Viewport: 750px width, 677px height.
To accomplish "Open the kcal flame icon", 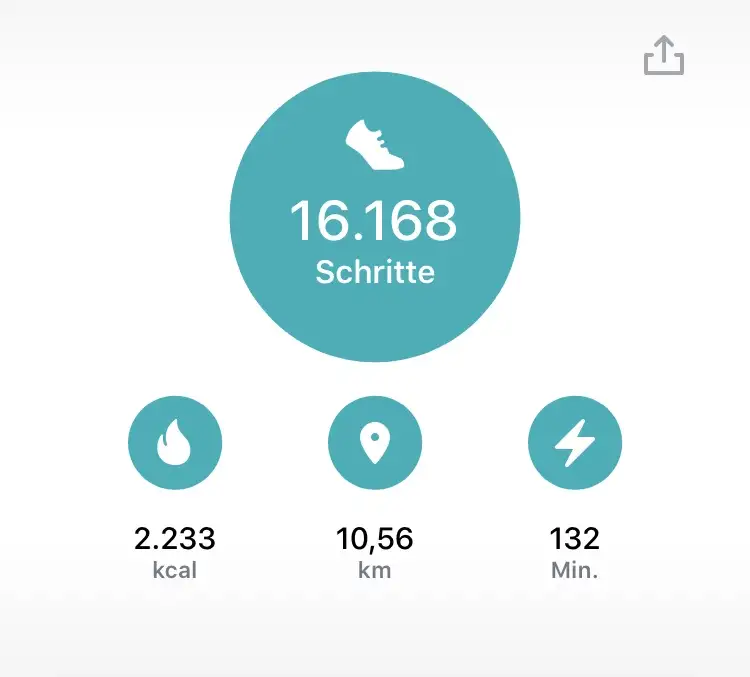I will [175, 441].
